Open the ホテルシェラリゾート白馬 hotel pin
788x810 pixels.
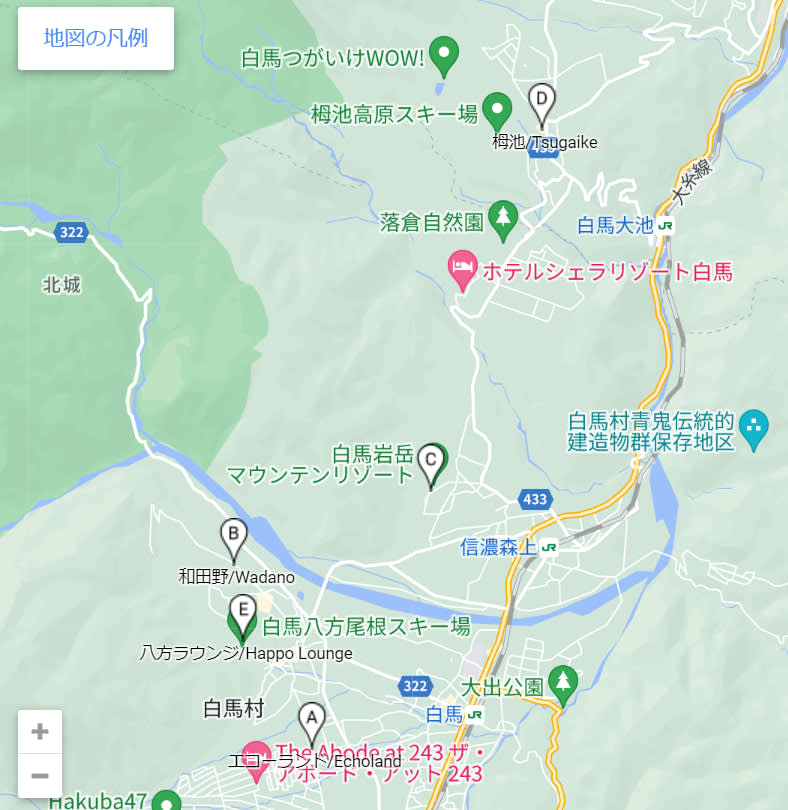pos(462,271)
